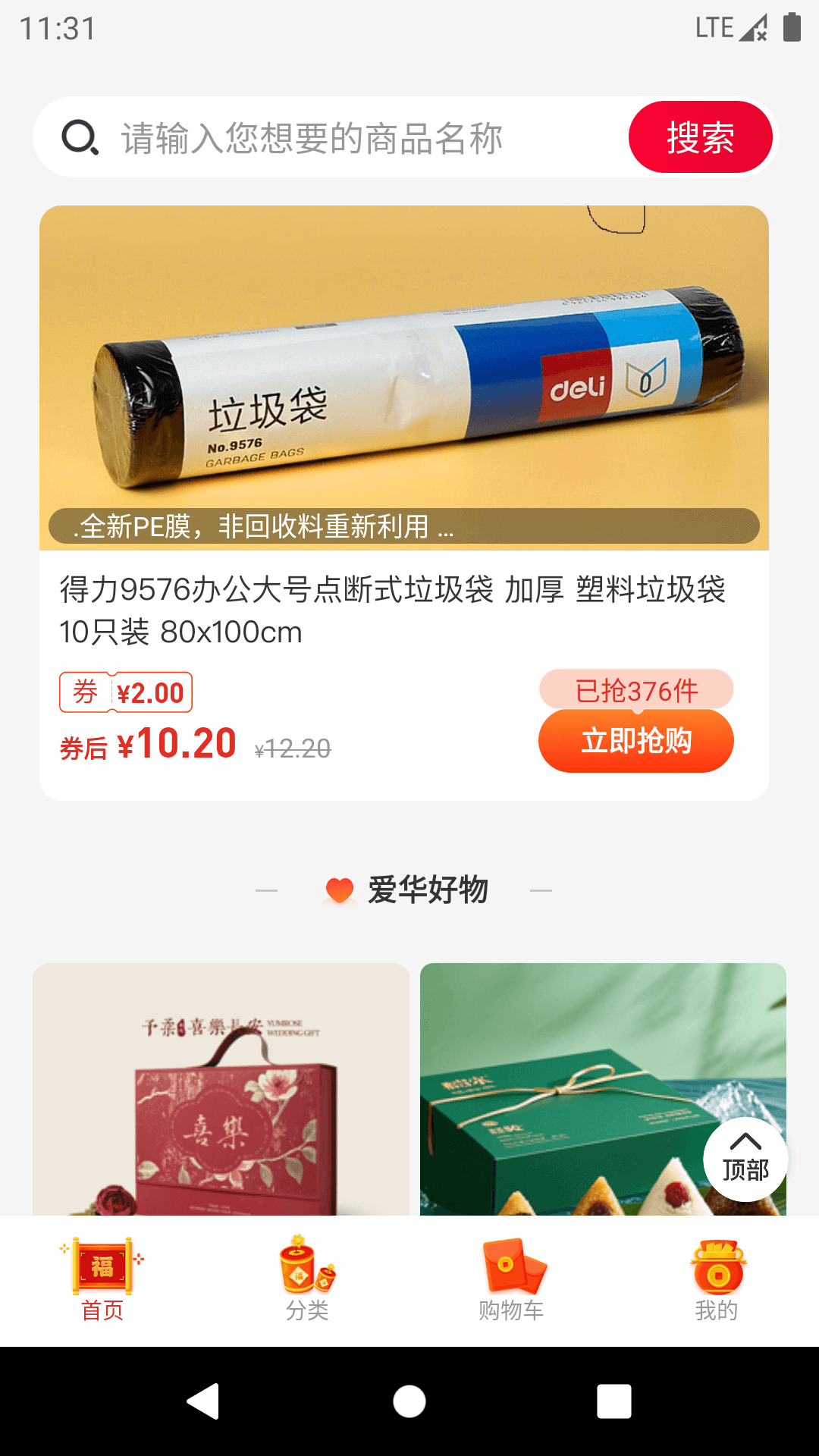Click the 顶部 back-to-top arrow
Viewport: 819px width, 1456px height.
point(747,1158)
